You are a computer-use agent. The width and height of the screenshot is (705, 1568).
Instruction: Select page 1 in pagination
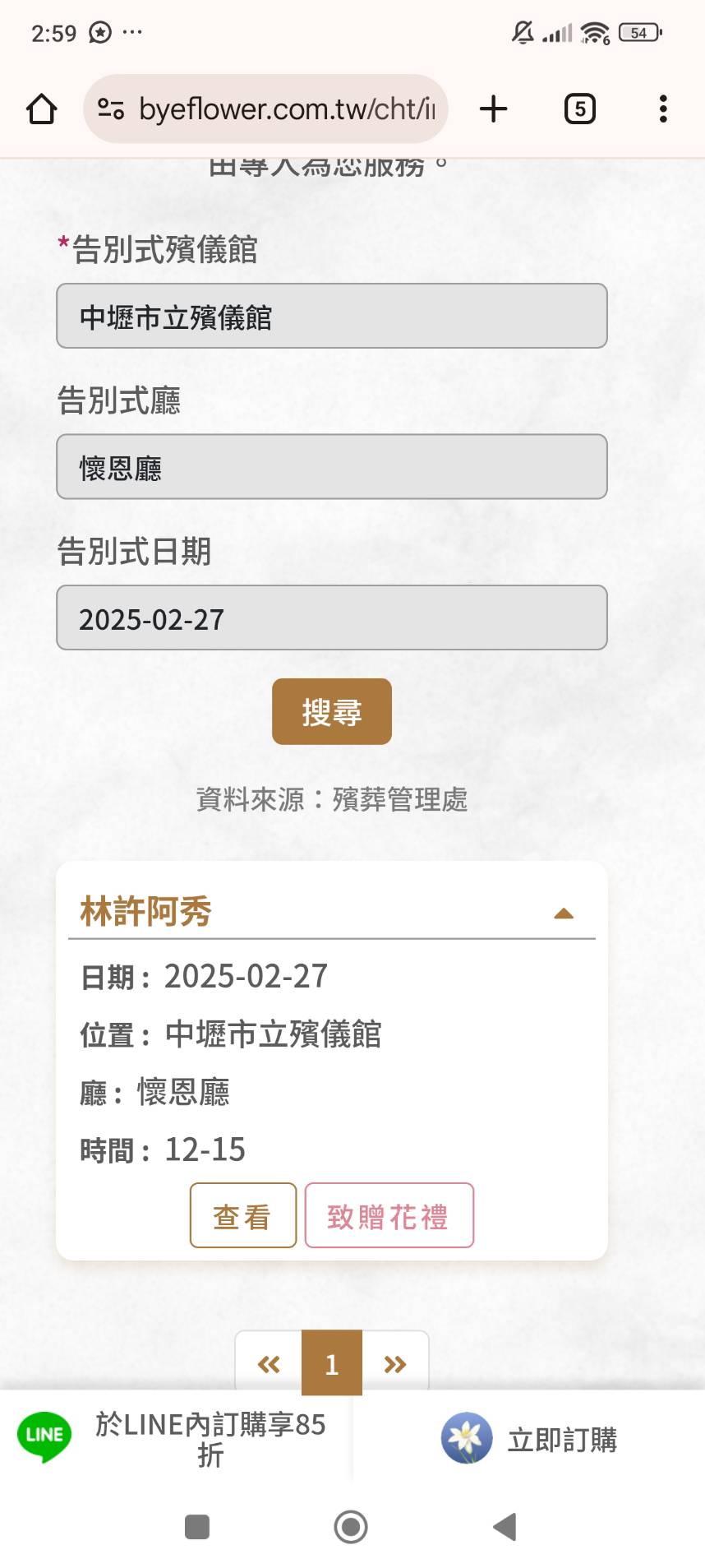332,1363
